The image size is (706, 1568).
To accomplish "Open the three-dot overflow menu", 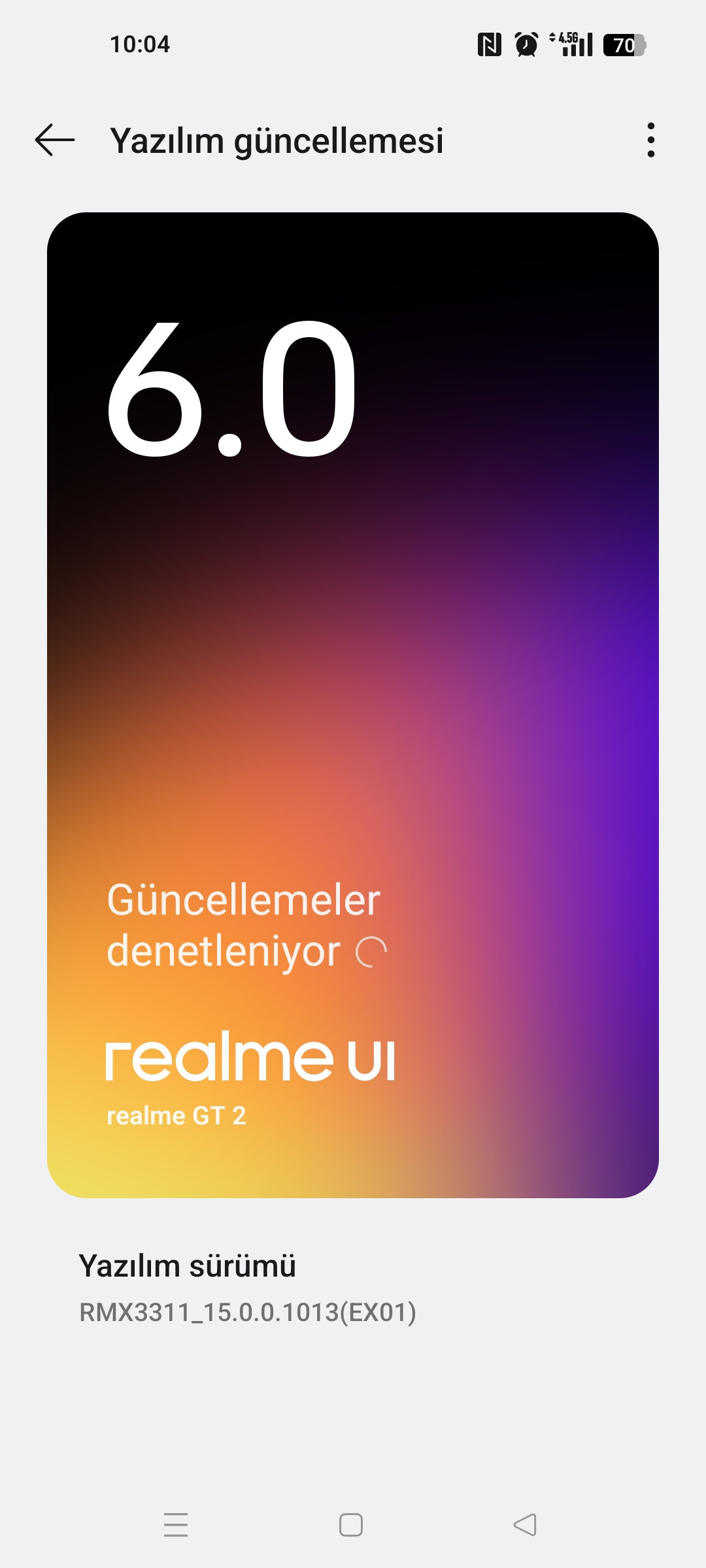I will [x=650, y=140].
